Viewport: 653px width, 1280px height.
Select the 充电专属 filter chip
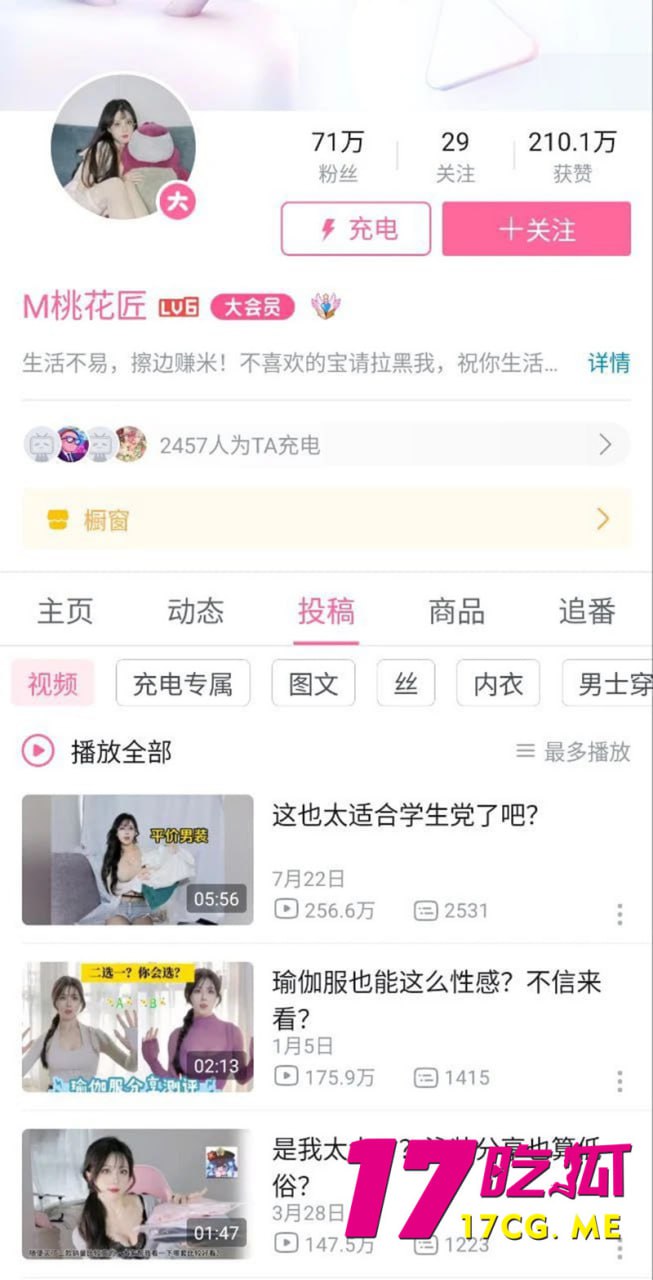[x=182, y=684]
